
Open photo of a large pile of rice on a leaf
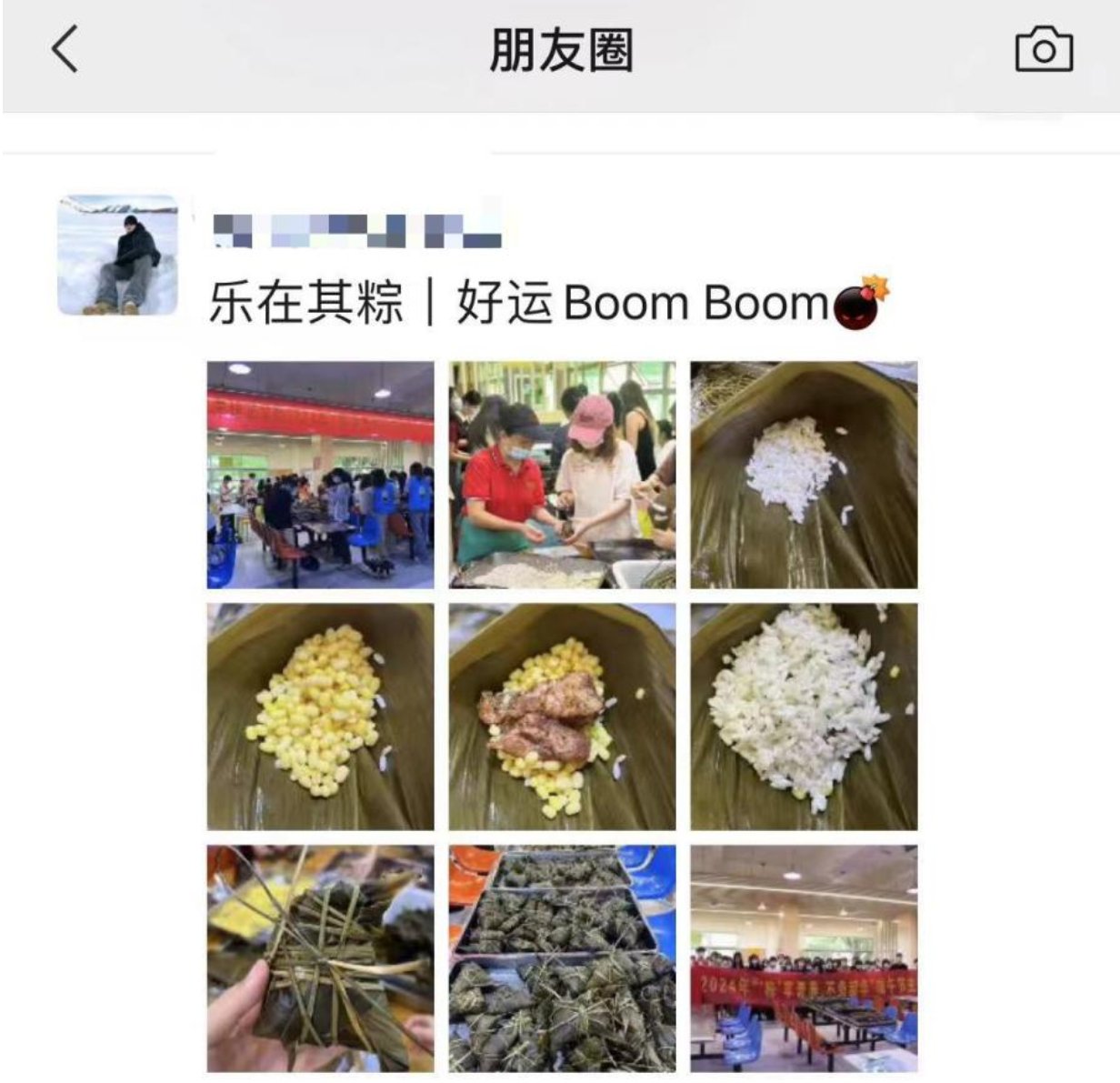[x=804, y=717]
